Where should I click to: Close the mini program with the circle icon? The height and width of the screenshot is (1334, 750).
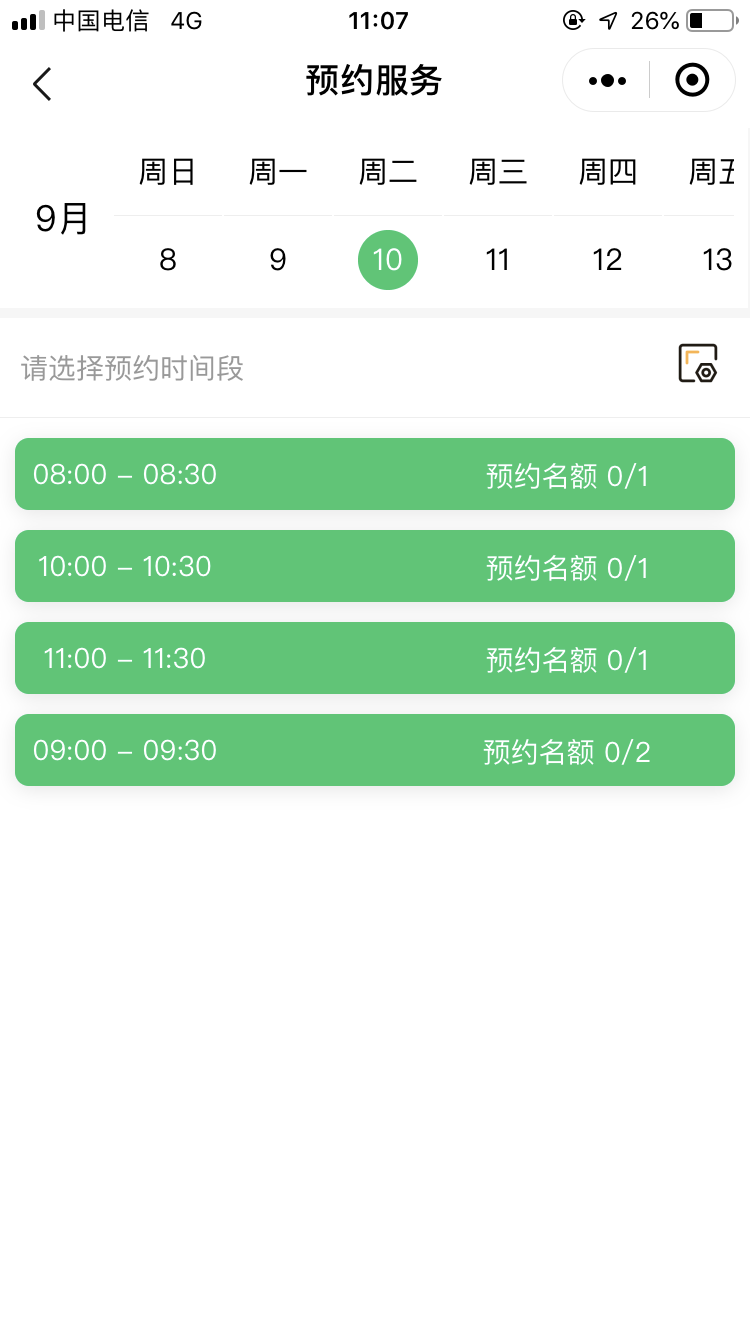point(692,80)
